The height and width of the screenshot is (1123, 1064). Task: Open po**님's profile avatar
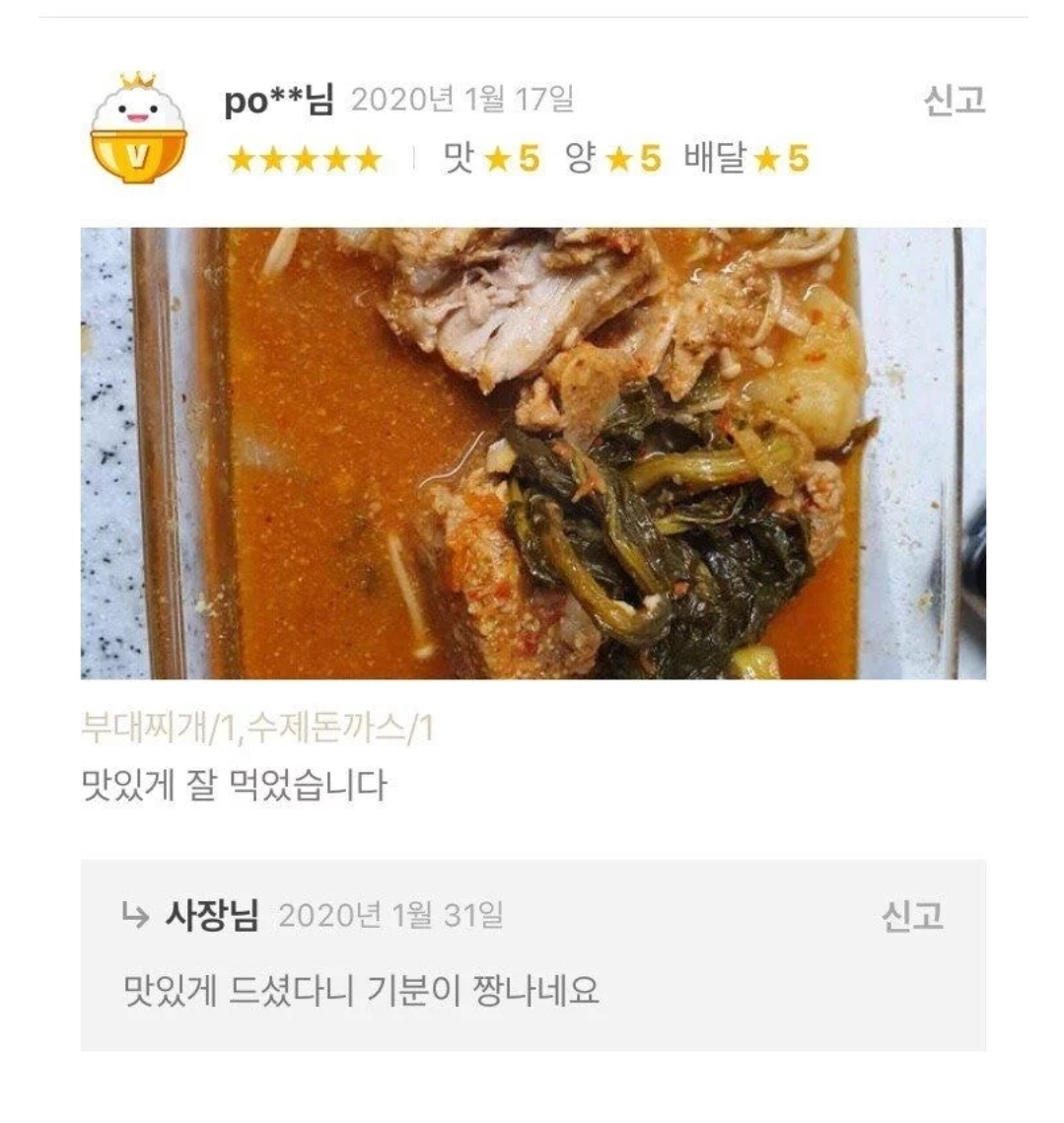(138, 128)
